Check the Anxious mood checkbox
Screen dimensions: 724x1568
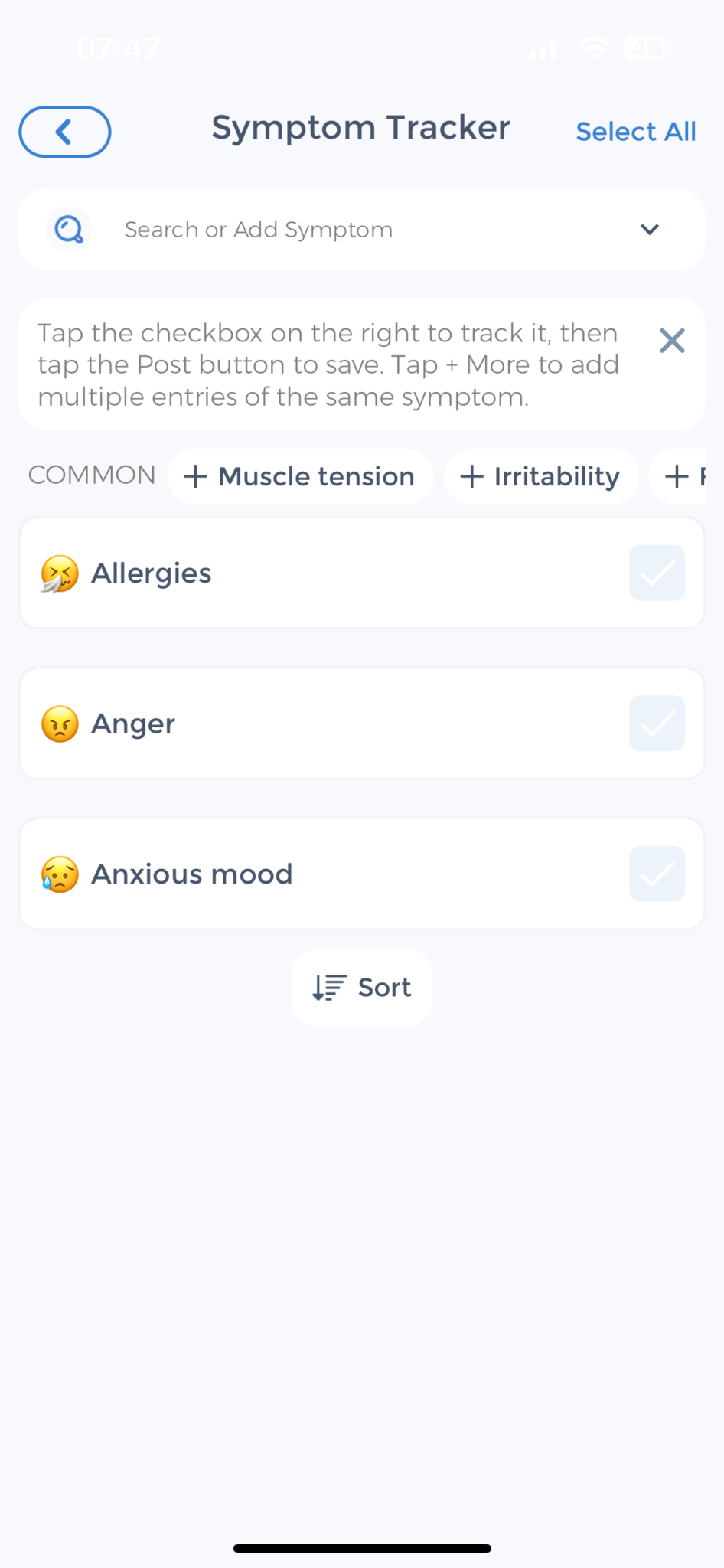657,873
